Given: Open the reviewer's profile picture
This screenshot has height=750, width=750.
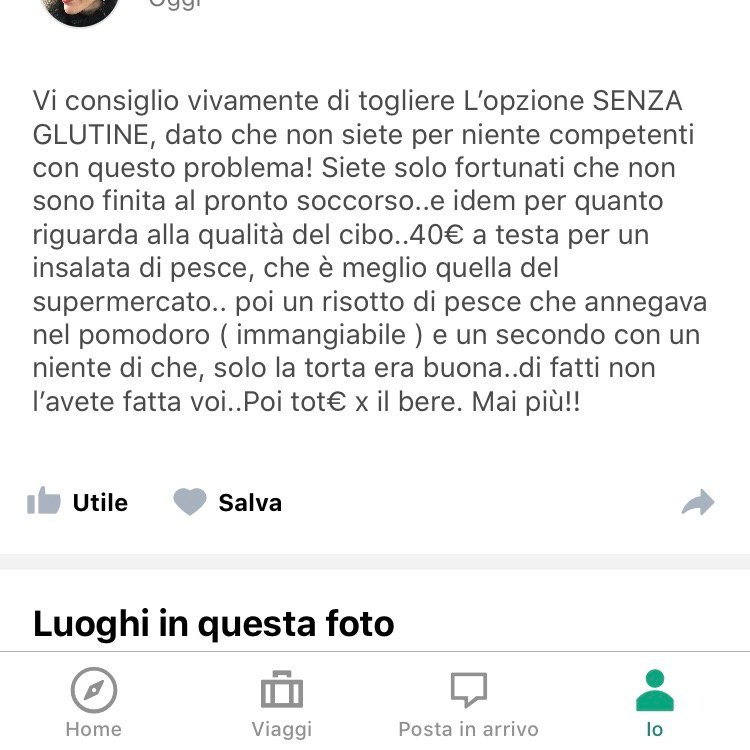Looking at the screenshot, I should [83, 8].
